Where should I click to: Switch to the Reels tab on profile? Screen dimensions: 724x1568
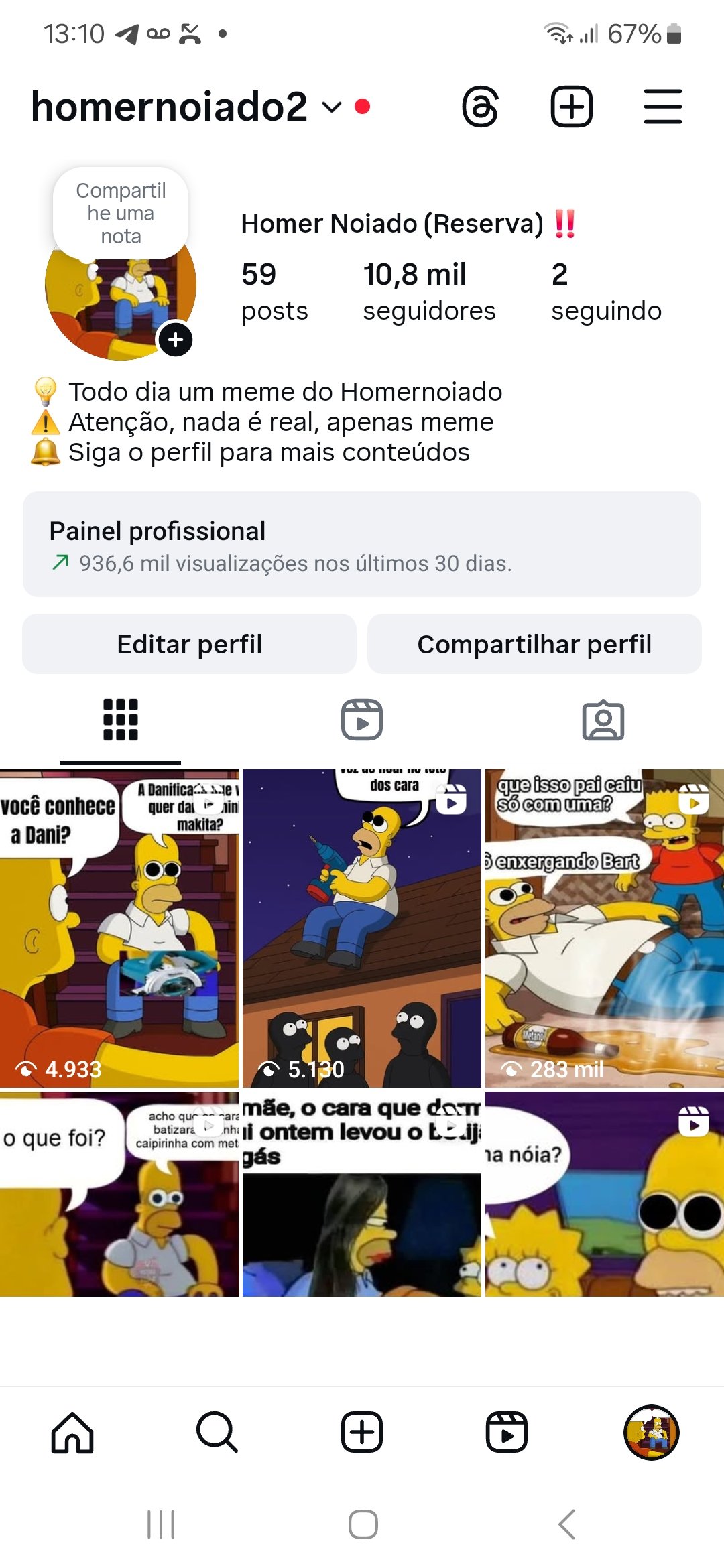(x=362, y=720)
